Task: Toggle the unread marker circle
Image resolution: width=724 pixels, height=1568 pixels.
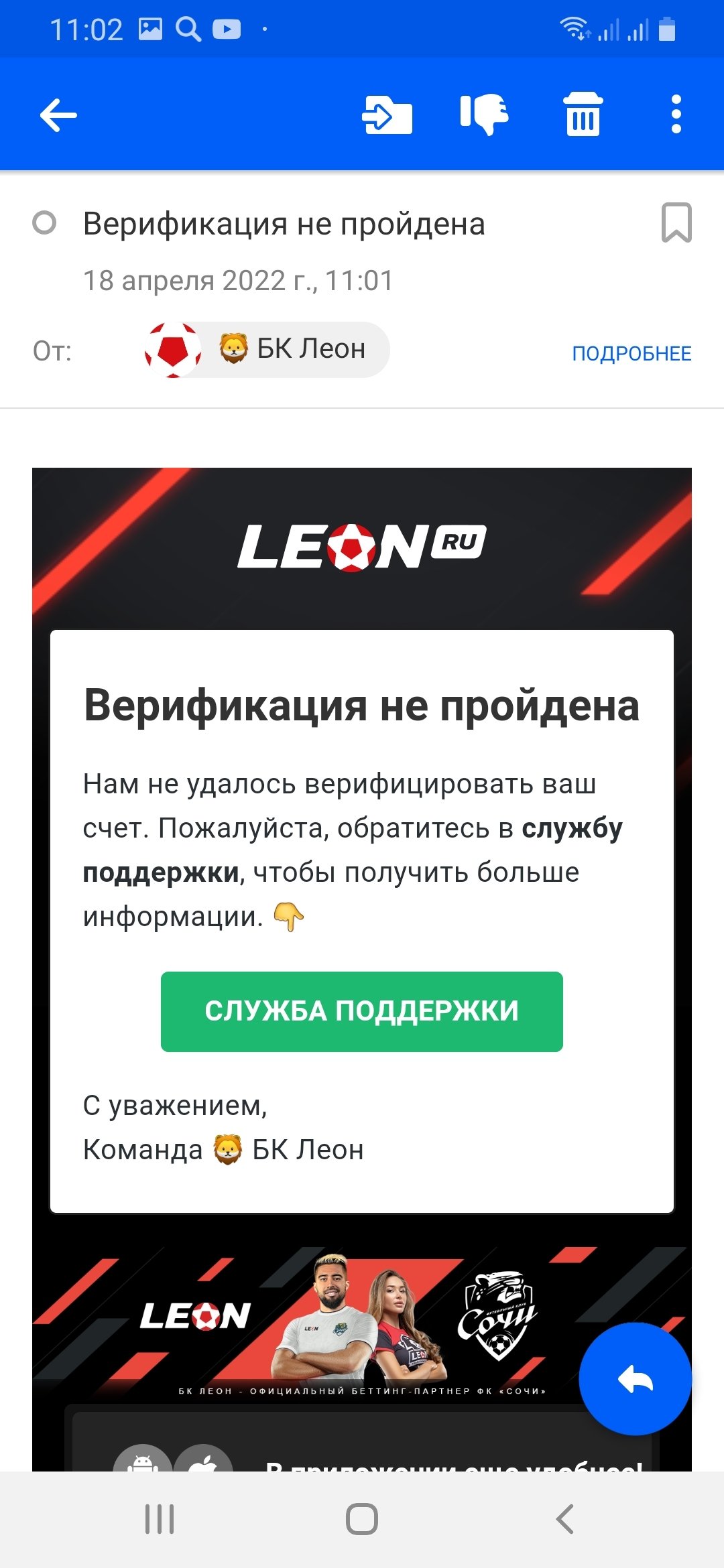Action: [x=44, y=223]
